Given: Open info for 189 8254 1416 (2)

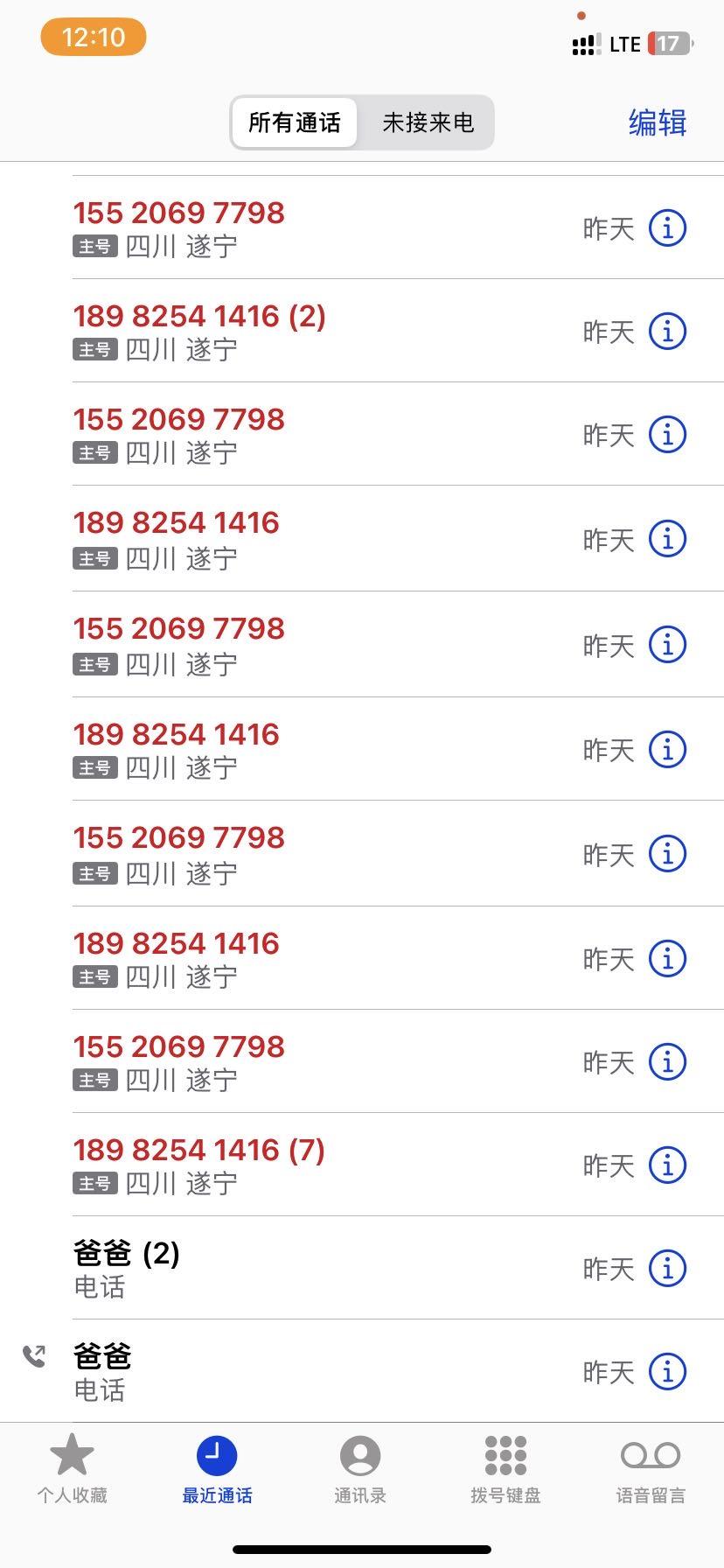Looking at the screenshot, I should (x=667, y=332).
